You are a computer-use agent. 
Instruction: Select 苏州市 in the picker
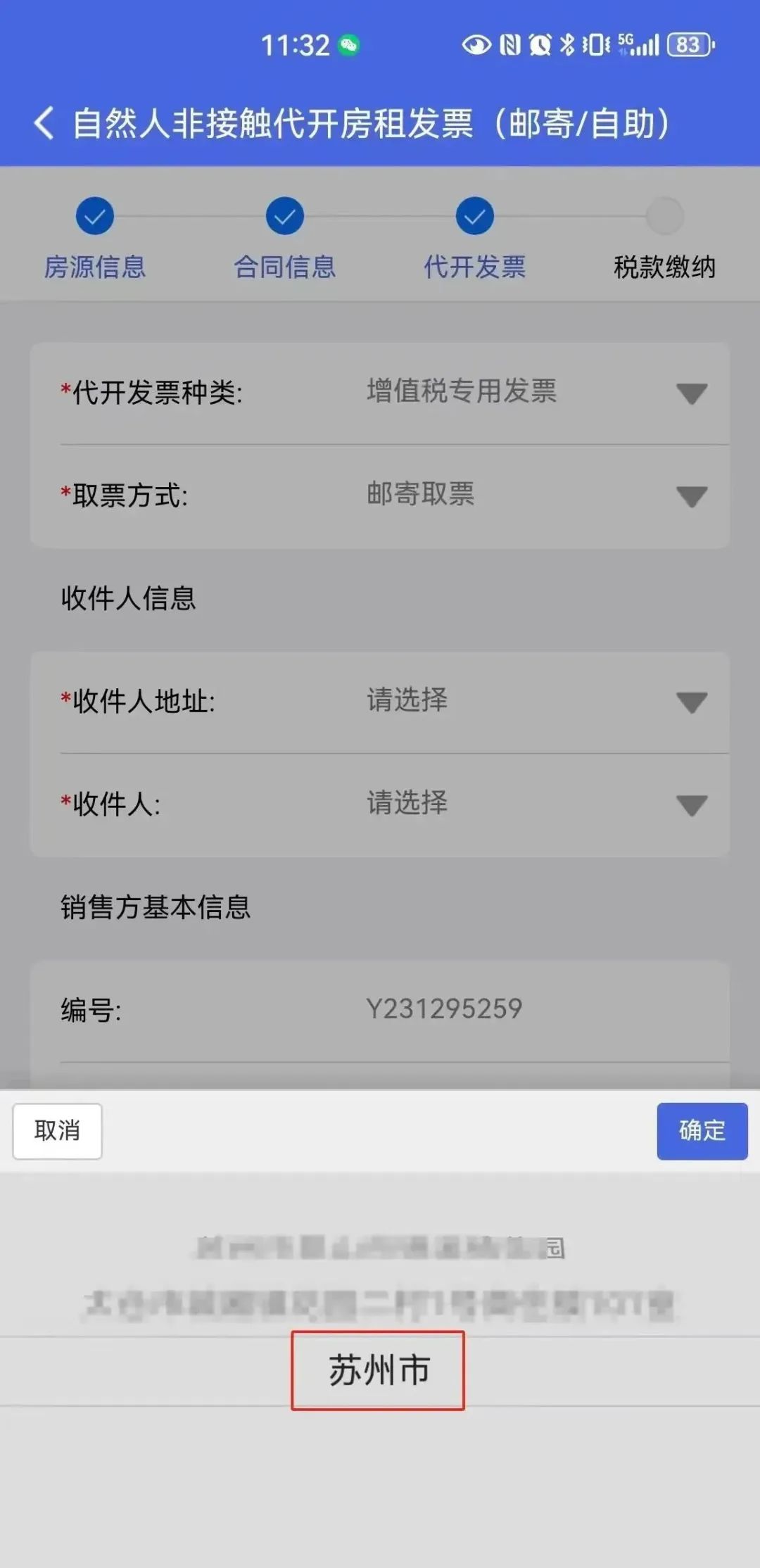[x=379, y=1370]
